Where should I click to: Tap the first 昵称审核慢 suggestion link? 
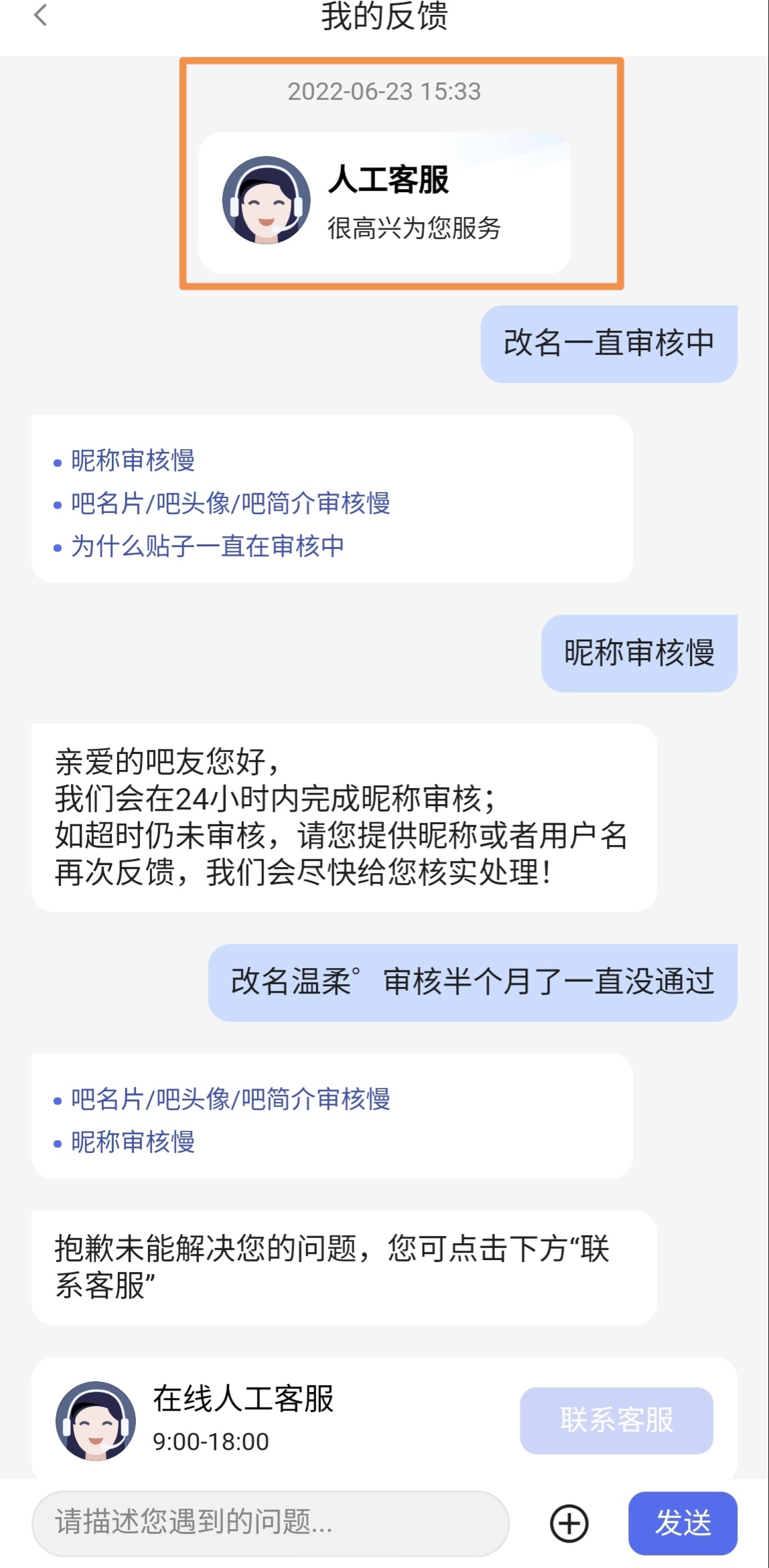coord(133,461)
